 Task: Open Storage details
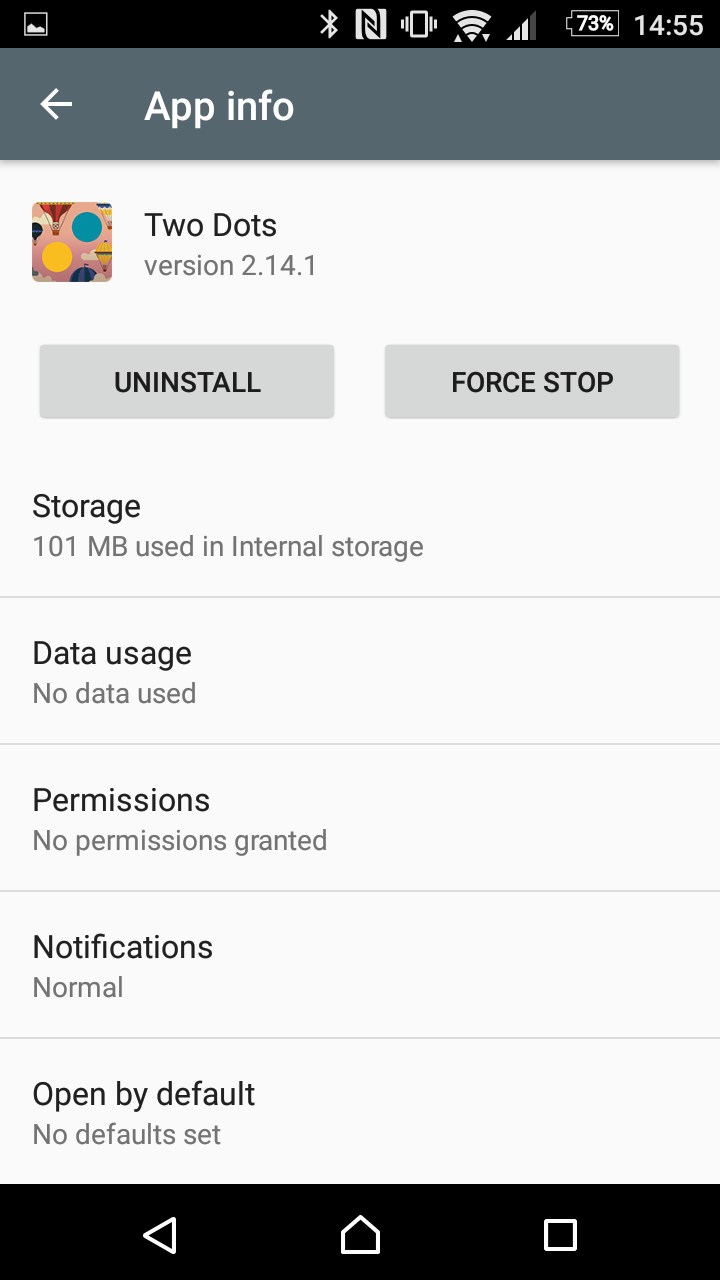[x=360, y=525]
